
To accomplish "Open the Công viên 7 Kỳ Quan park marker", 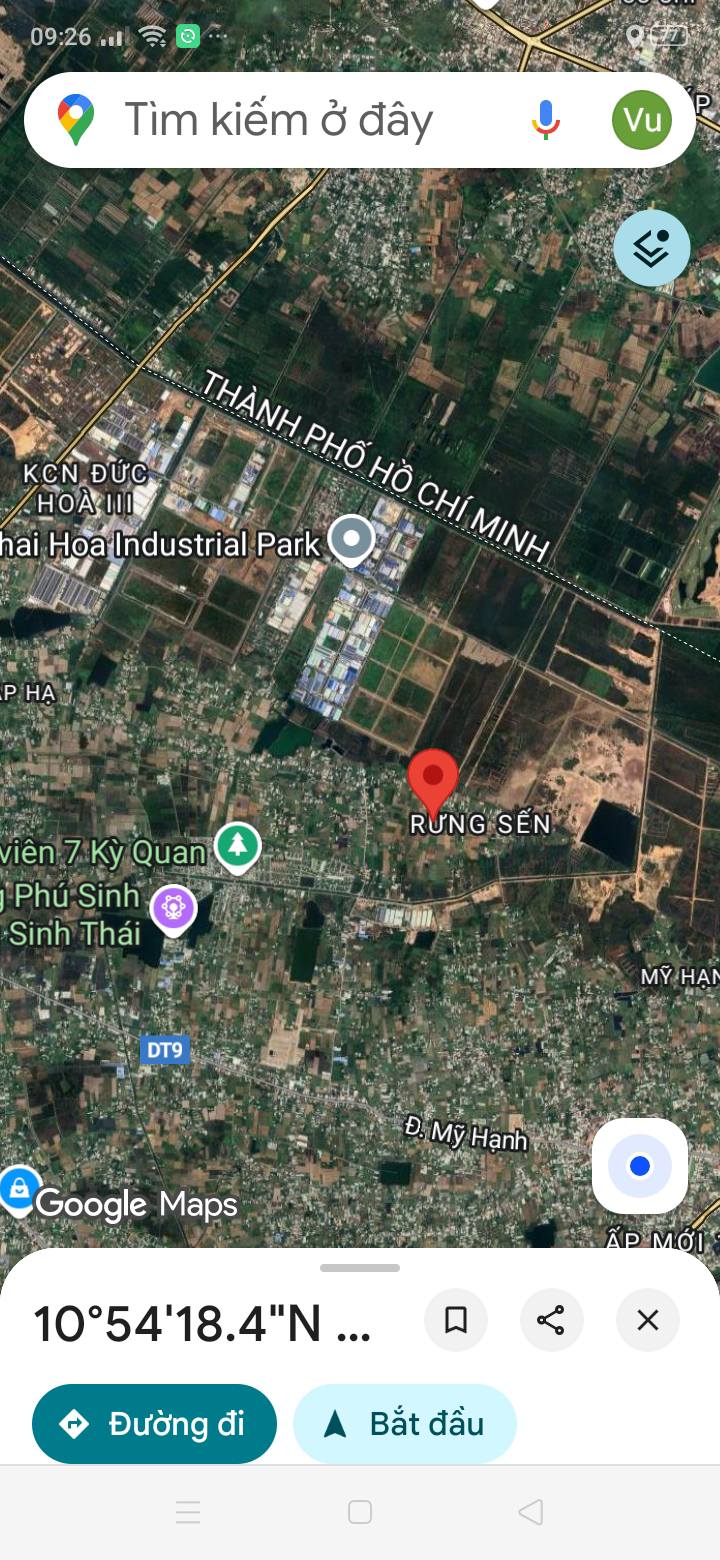I will coord(237,847).
